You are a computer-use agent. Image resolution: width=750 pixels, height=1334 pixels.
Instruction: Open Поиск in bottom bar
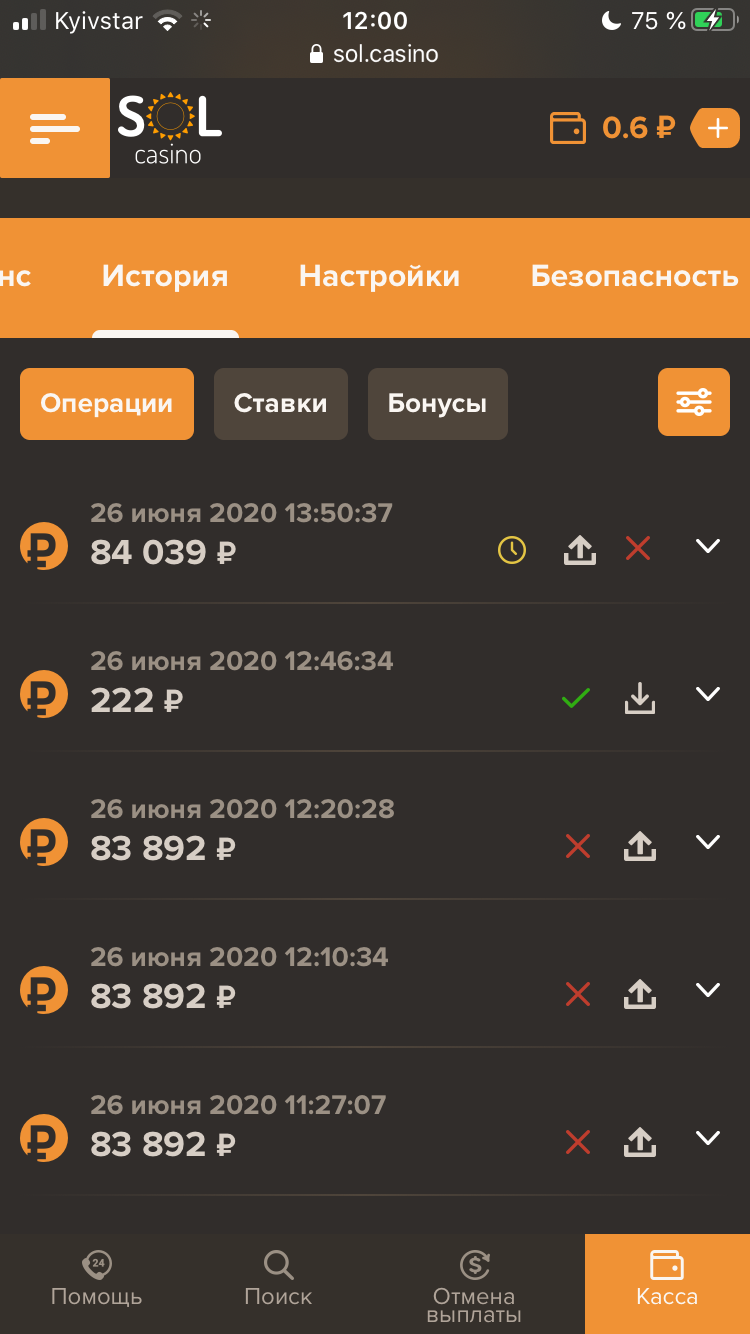point(278,1279)
